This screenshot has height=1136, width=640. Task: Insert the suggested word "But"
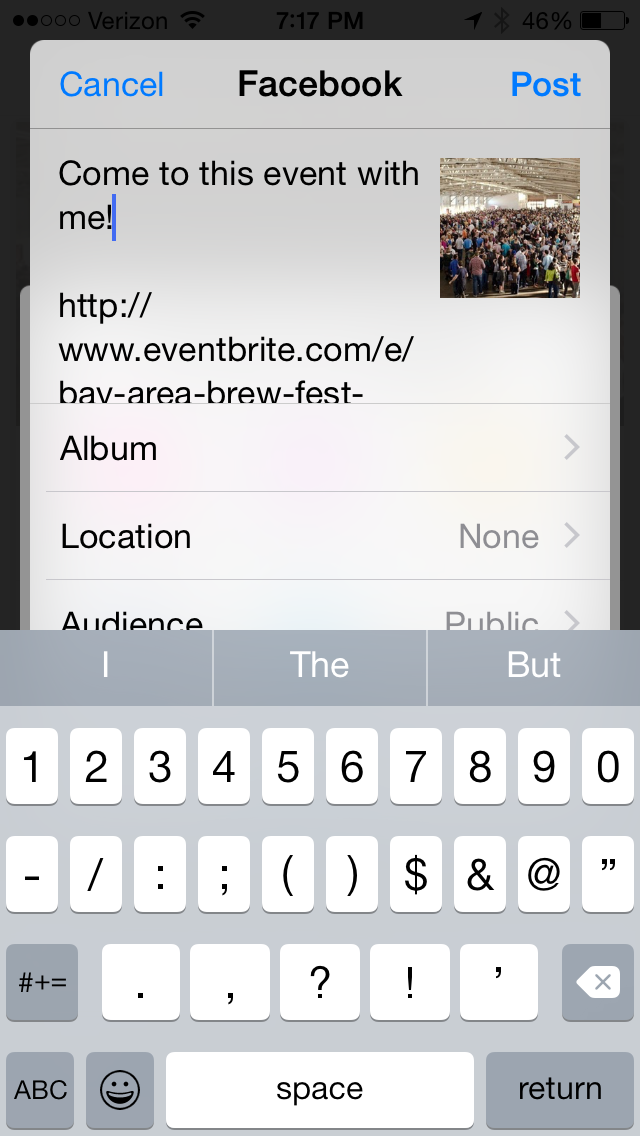point(534,667)
